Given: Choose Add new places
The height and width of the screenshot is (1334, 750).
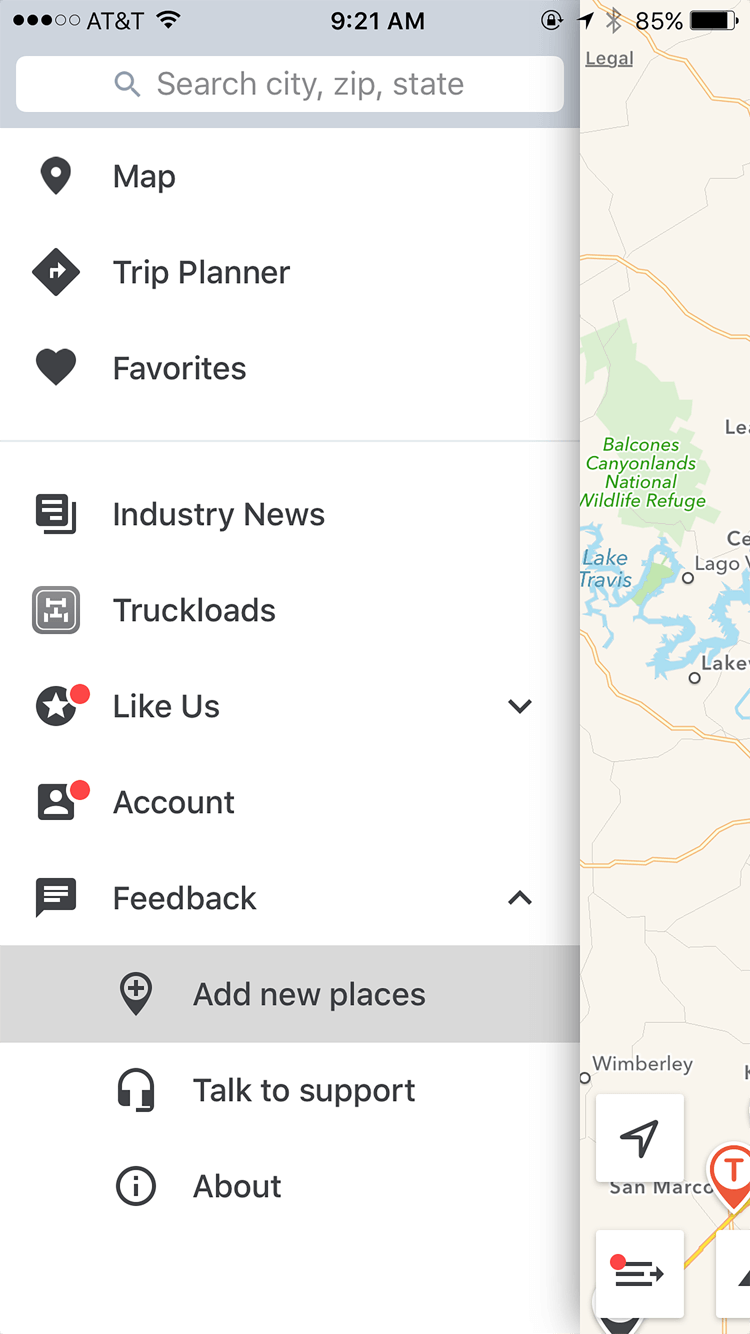Looking at the screenshot, I should tap(290, 994).
